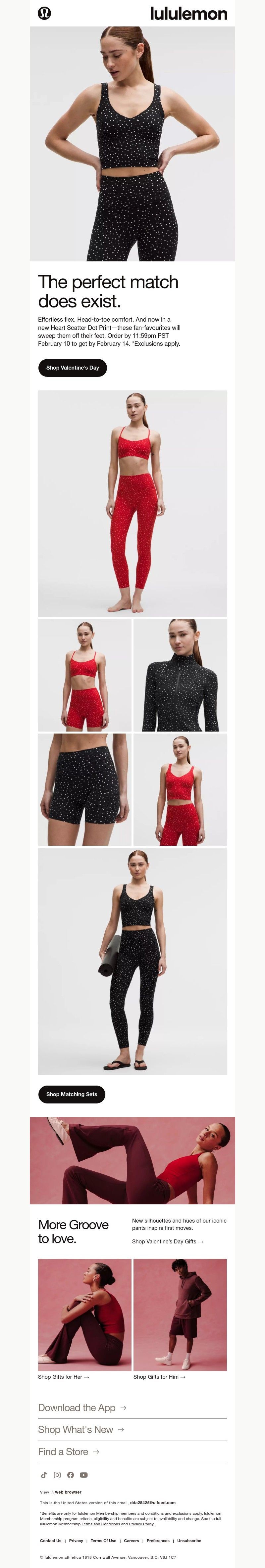265x1568 pixels.
Task: Unsubscribe from lululemon emails
Action: [x=189, y=1541]
